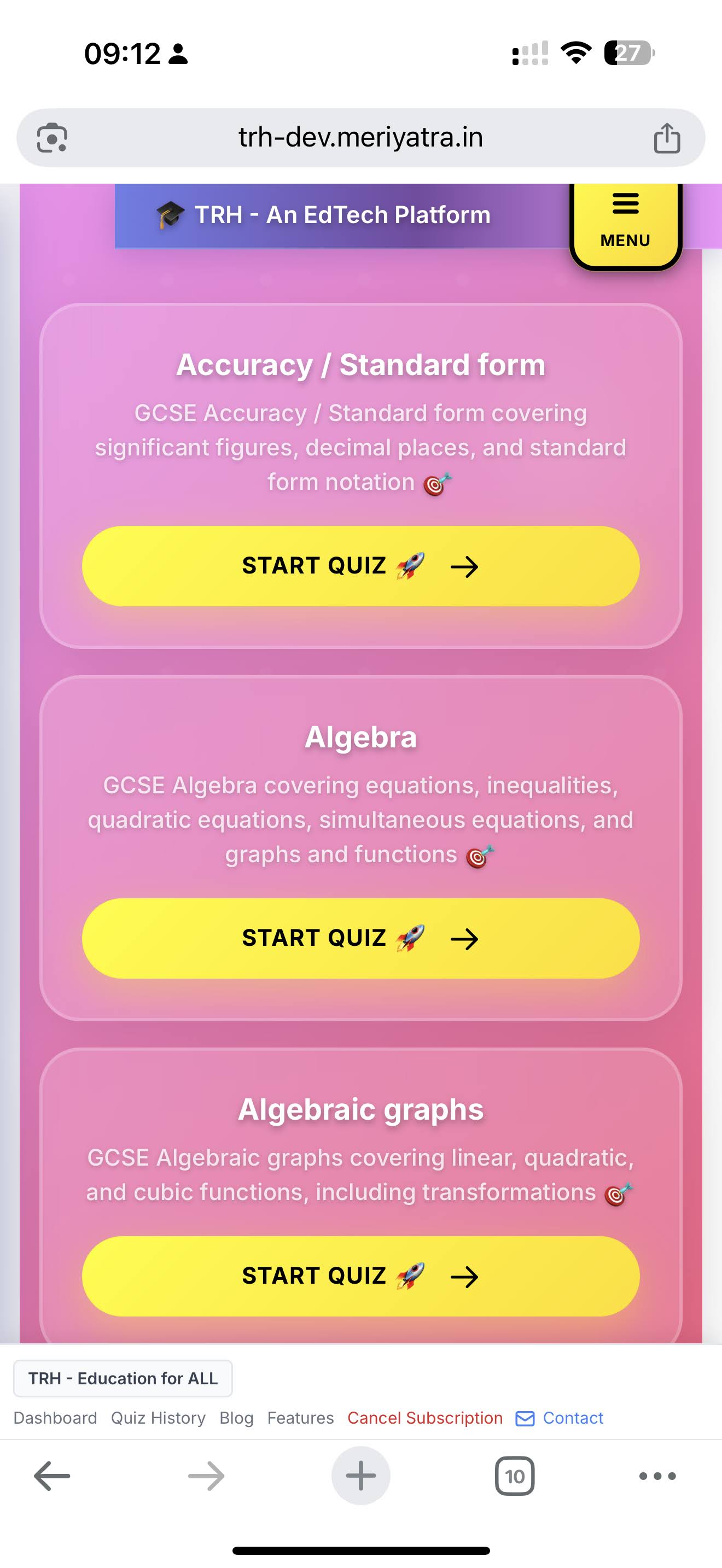This screenshot has height=1568, width=722.
Task: Start the Algebra quiz
Action: click(x=360, y=938)
